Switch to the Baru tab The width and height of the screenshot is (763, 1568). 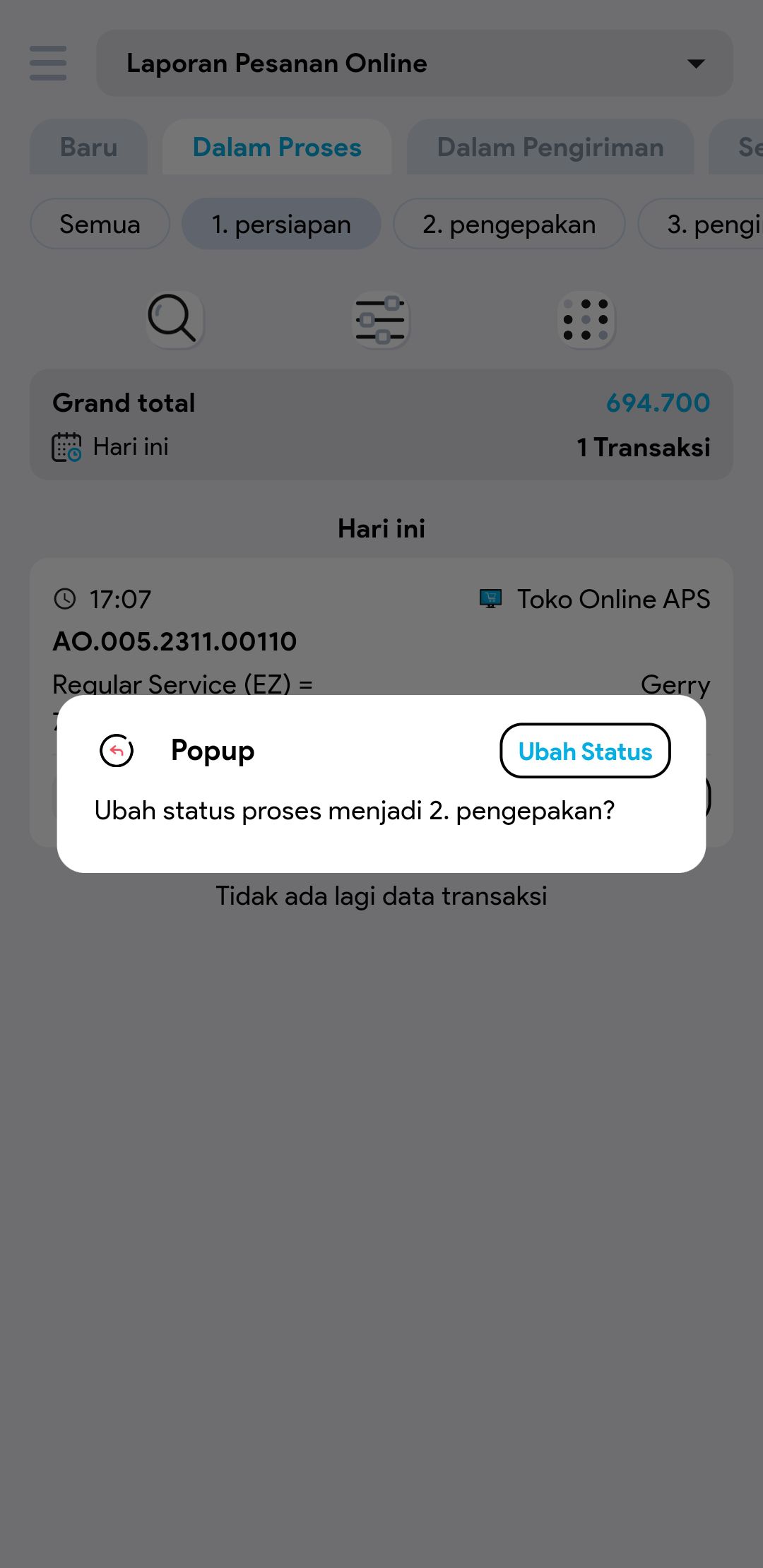click(x=88, y=147)
